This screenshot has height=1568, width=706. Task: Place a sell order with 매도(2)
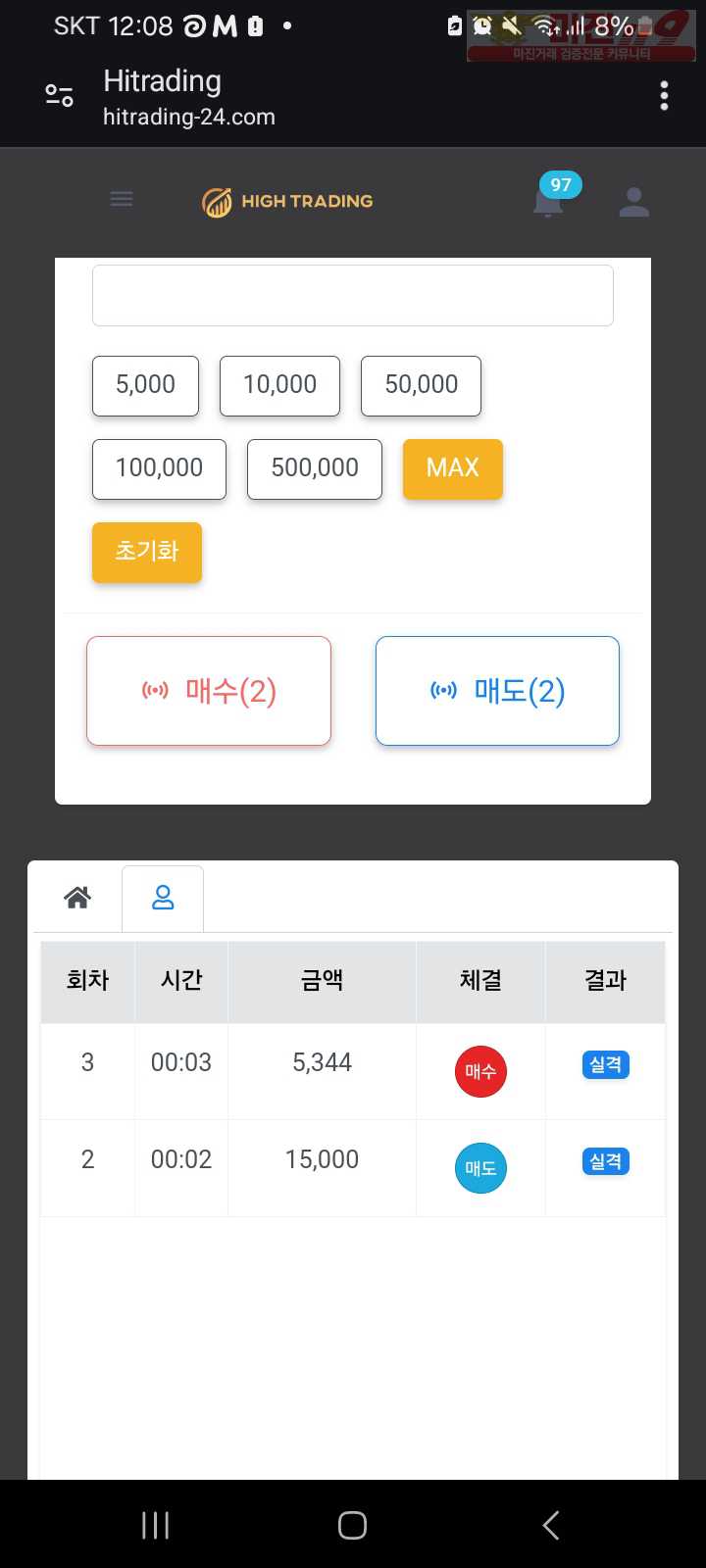[x=497, y=691]
